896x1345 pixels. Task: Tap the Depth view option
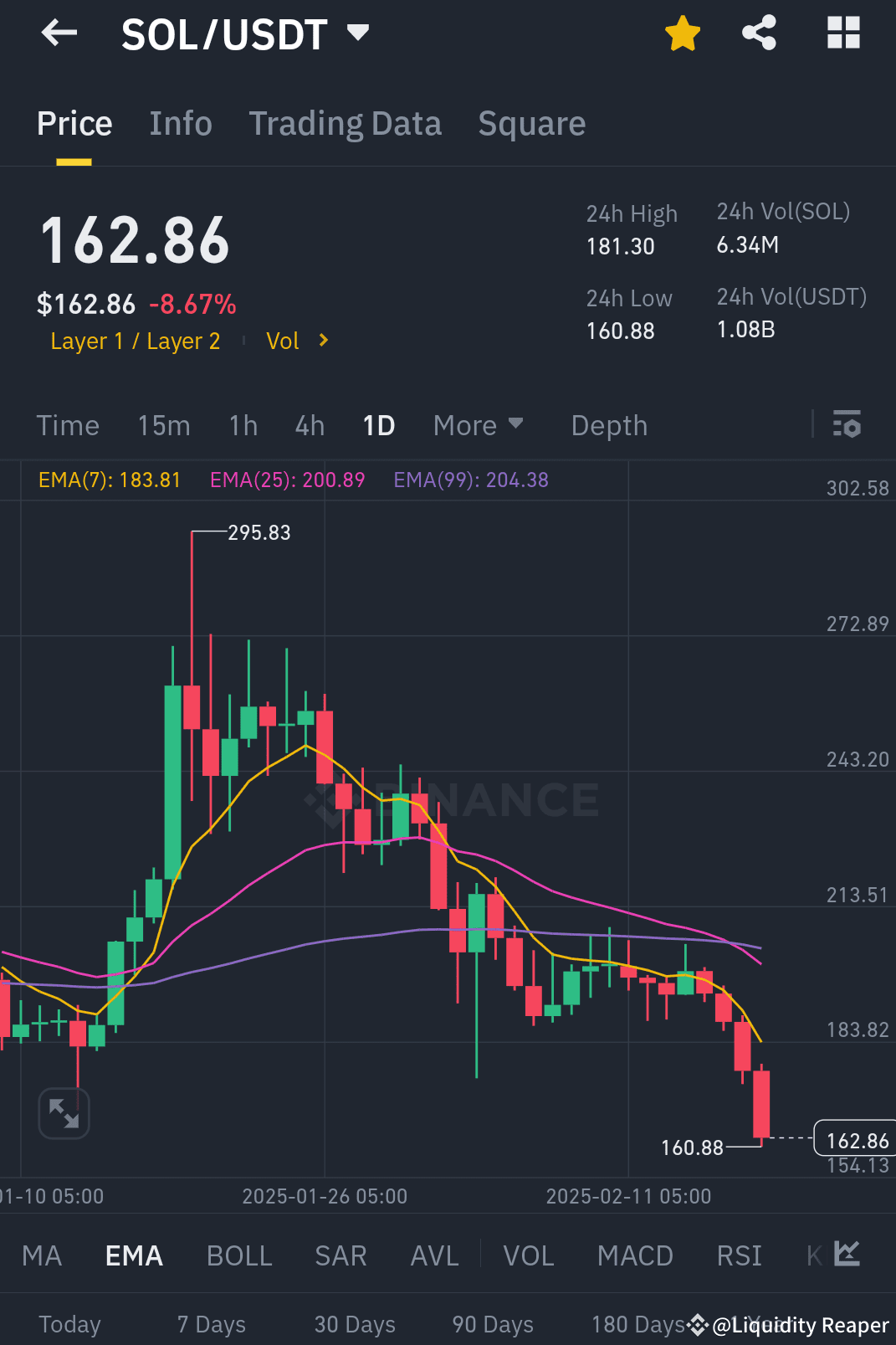(609, 425)
